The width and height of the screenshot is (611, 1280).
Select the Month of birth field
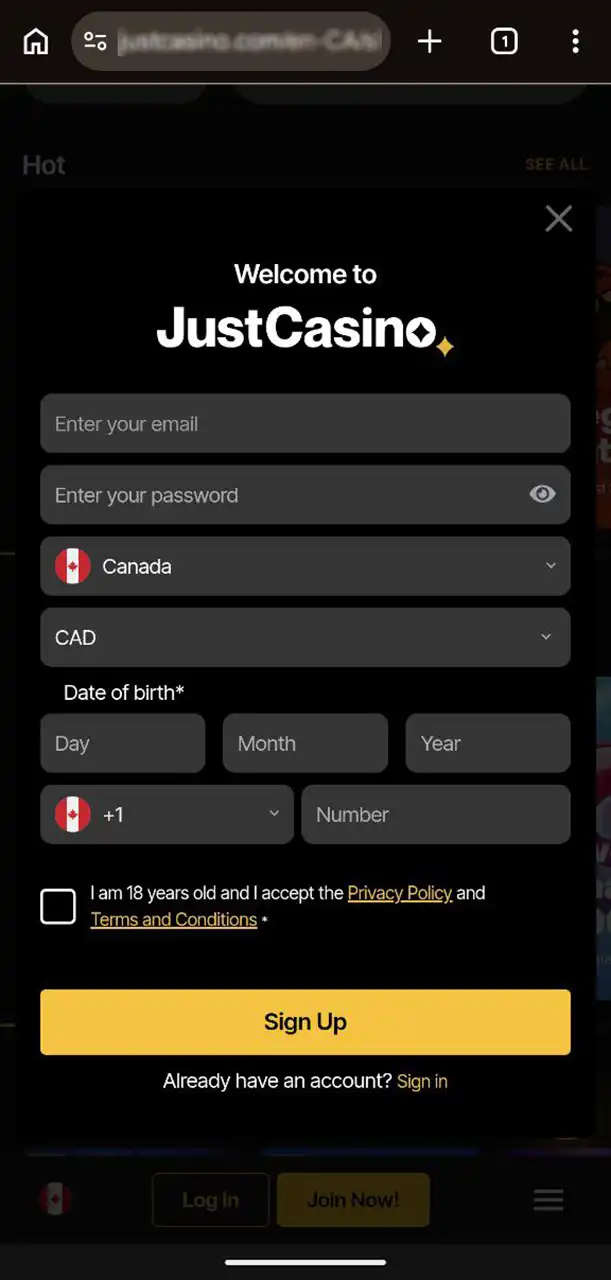305,743
